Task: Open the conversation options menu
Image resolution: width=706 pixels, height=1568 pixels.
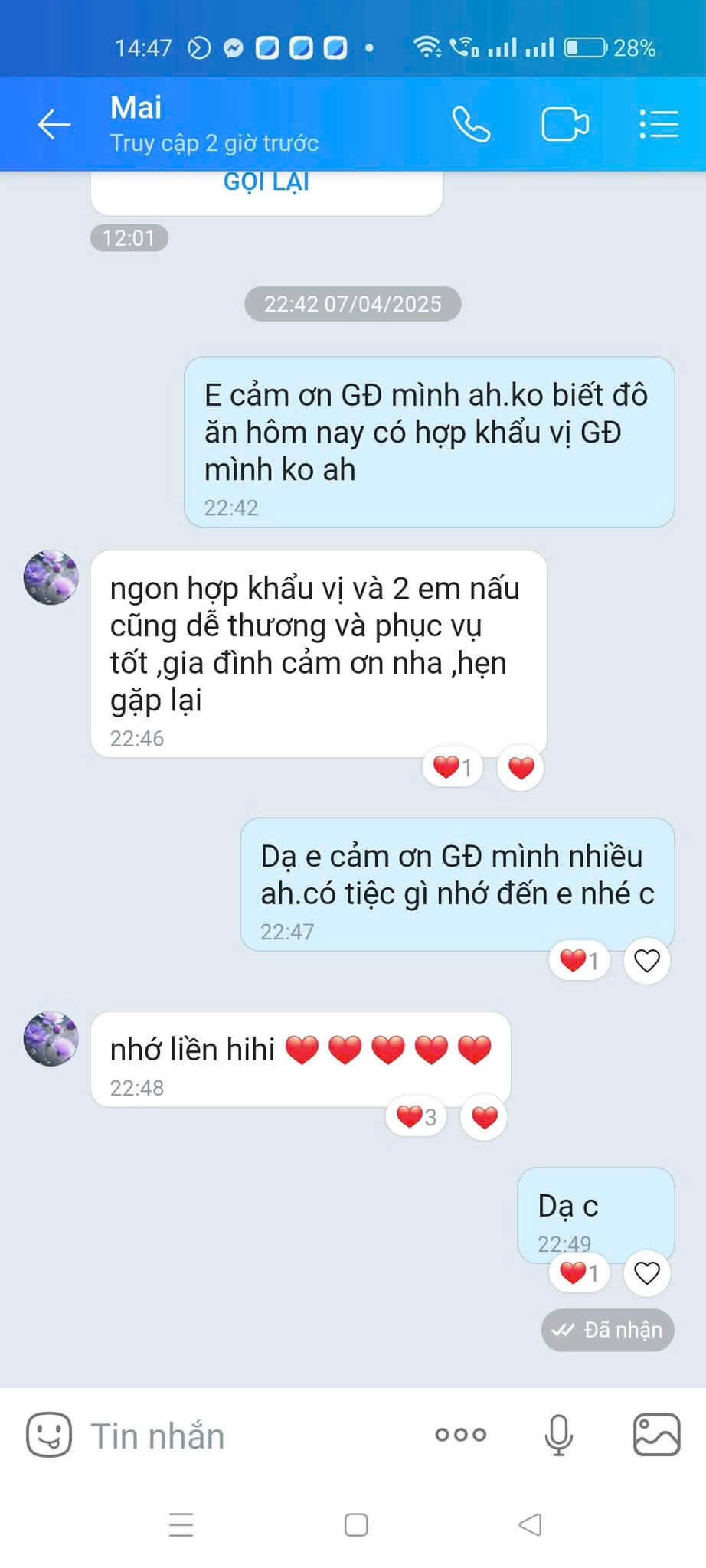Action: tap(659, 124)
